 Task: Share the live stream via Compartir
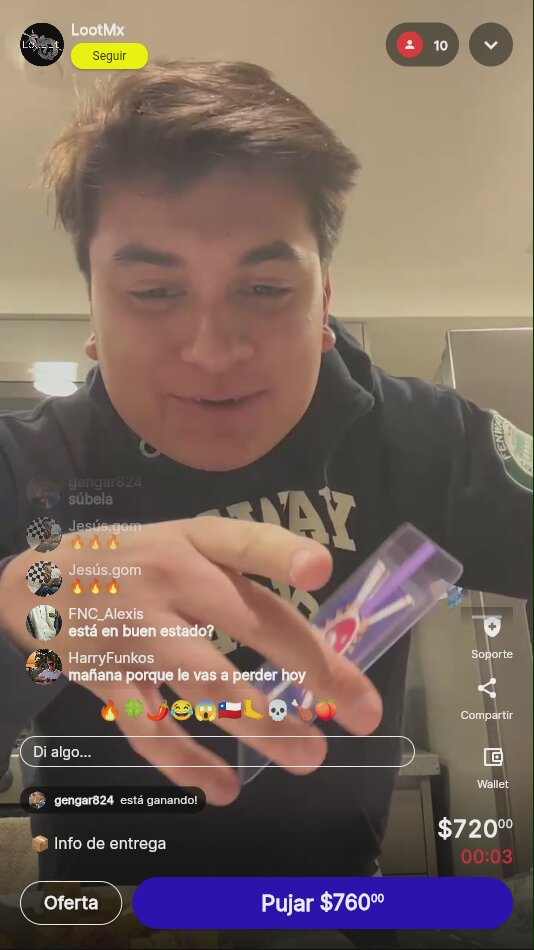[x=487, y=699]
